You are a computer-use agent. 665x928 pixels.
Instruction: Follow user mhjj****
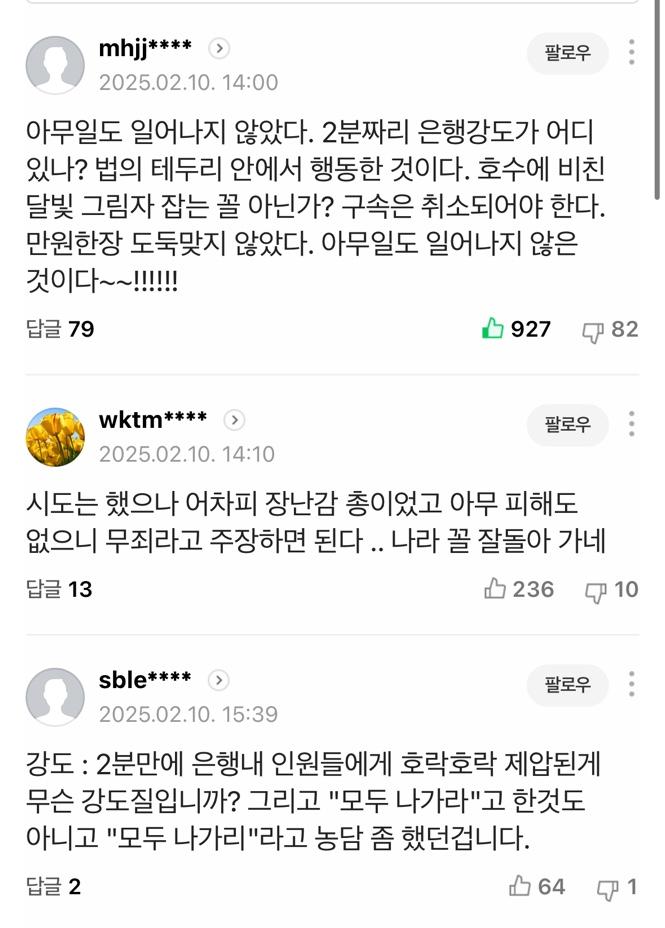567,53
